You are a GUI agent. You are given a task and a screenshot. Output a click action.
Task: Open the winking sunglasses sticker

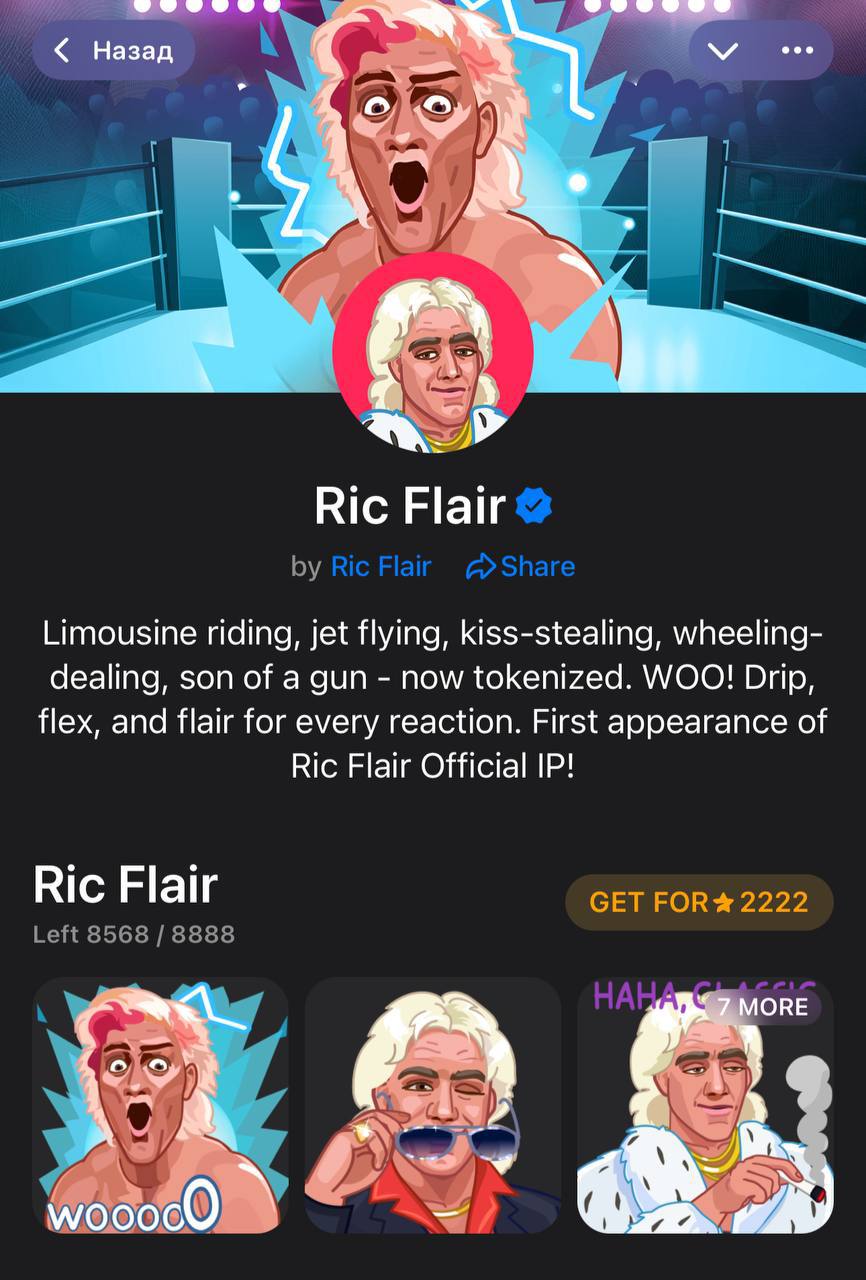(x=432, y=1105)
